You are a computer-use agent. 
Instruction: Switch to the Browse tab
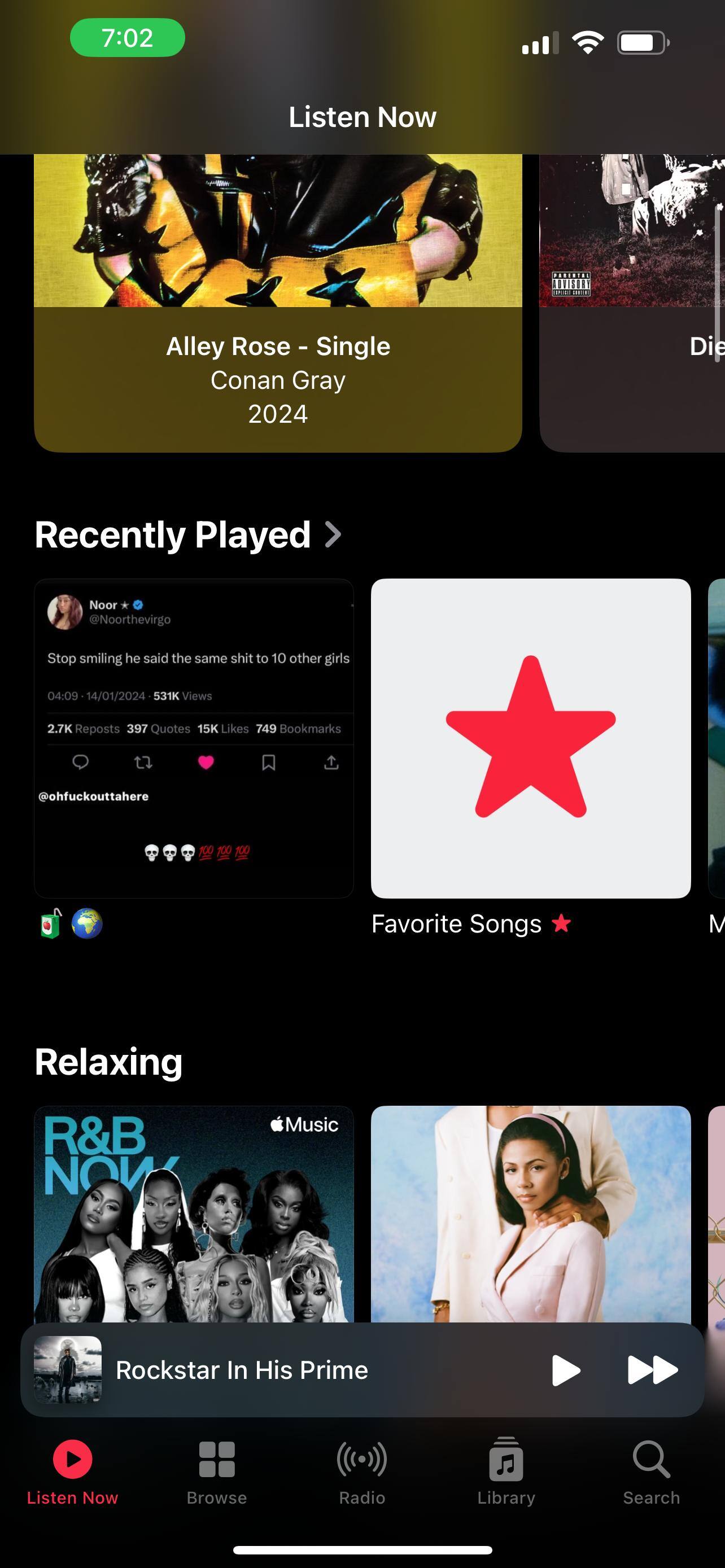pyautogui.click(x=217, y=1471)
